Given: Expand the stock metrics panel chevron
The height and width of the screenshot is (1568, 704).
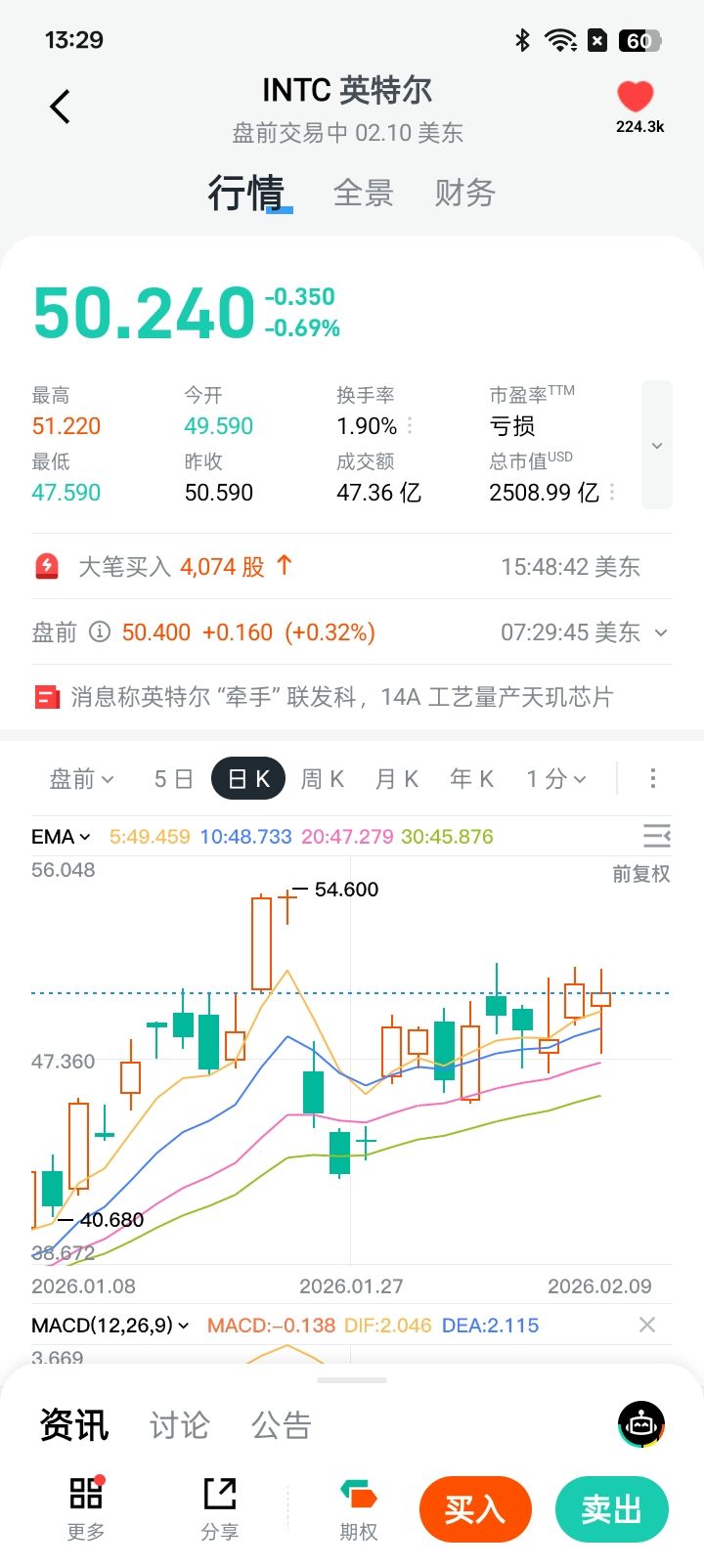Looking at the screenshot, I should [x=657, y=446].
